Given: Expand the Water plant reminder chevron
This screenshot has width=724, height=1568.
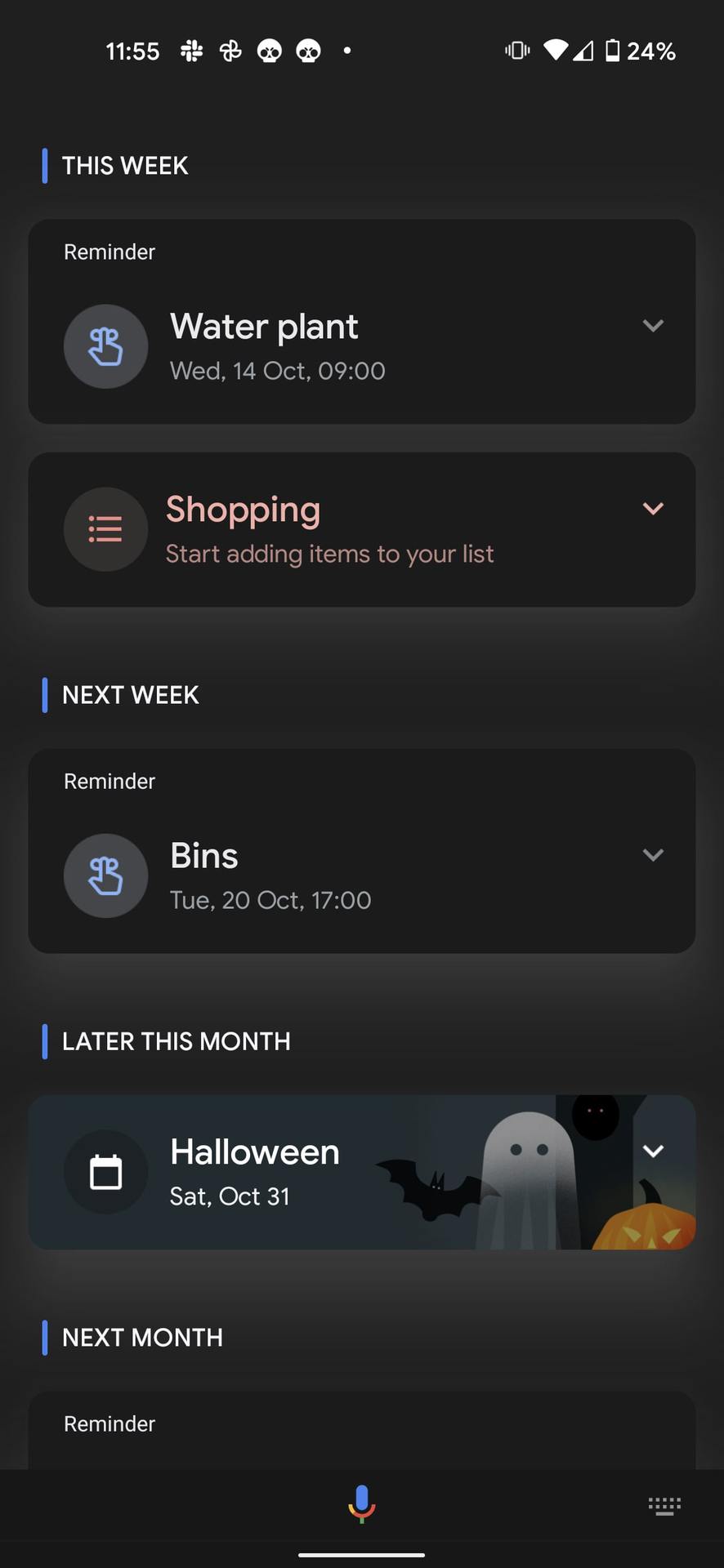Looking at the screenshot, I should 652,326.
